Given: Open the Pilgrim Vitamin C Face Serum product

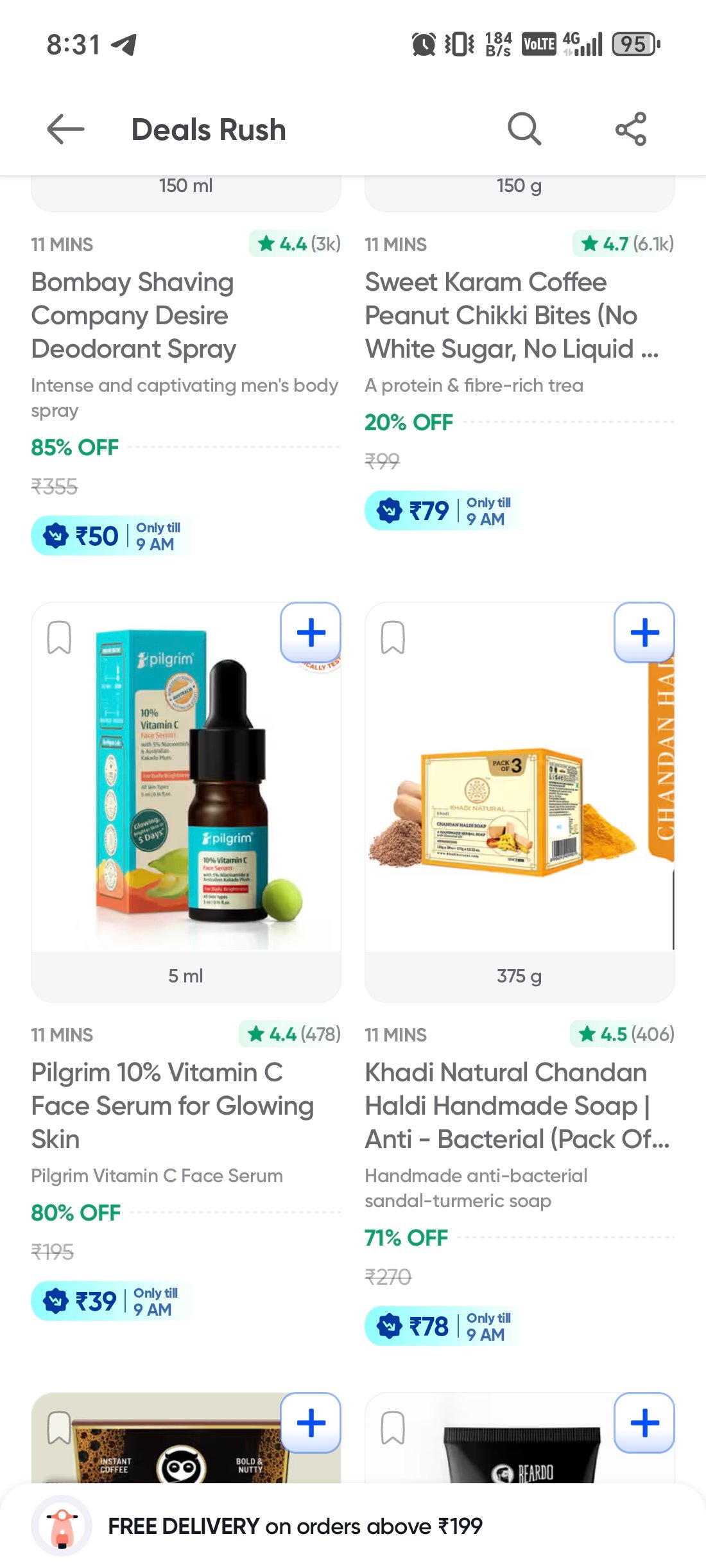Looking at the screenshot, I should coord(172,1105).
